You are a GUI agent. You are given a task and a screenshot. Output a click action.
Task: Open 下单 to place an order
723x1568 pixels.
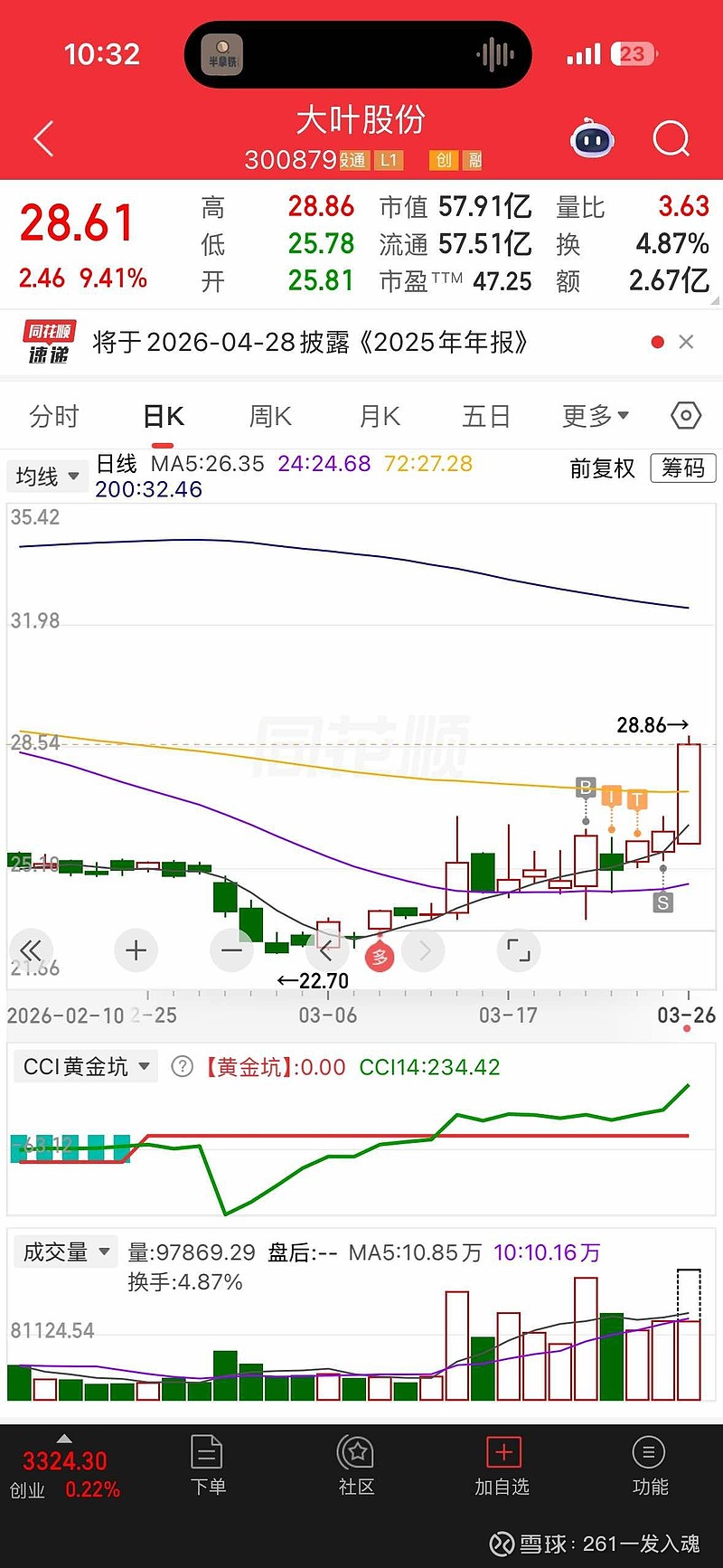(208, 1467)
